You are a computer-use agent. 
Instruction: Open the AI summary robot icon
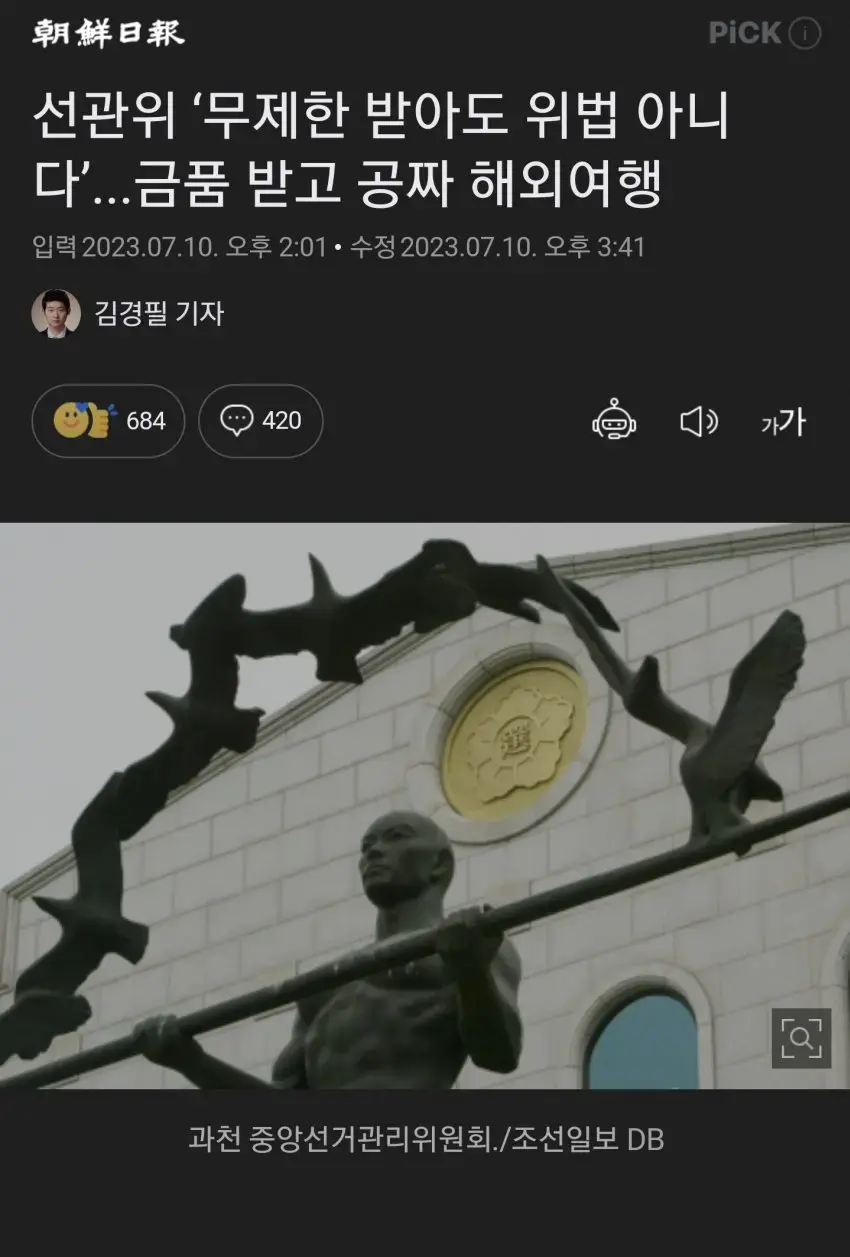click(614, 421)
